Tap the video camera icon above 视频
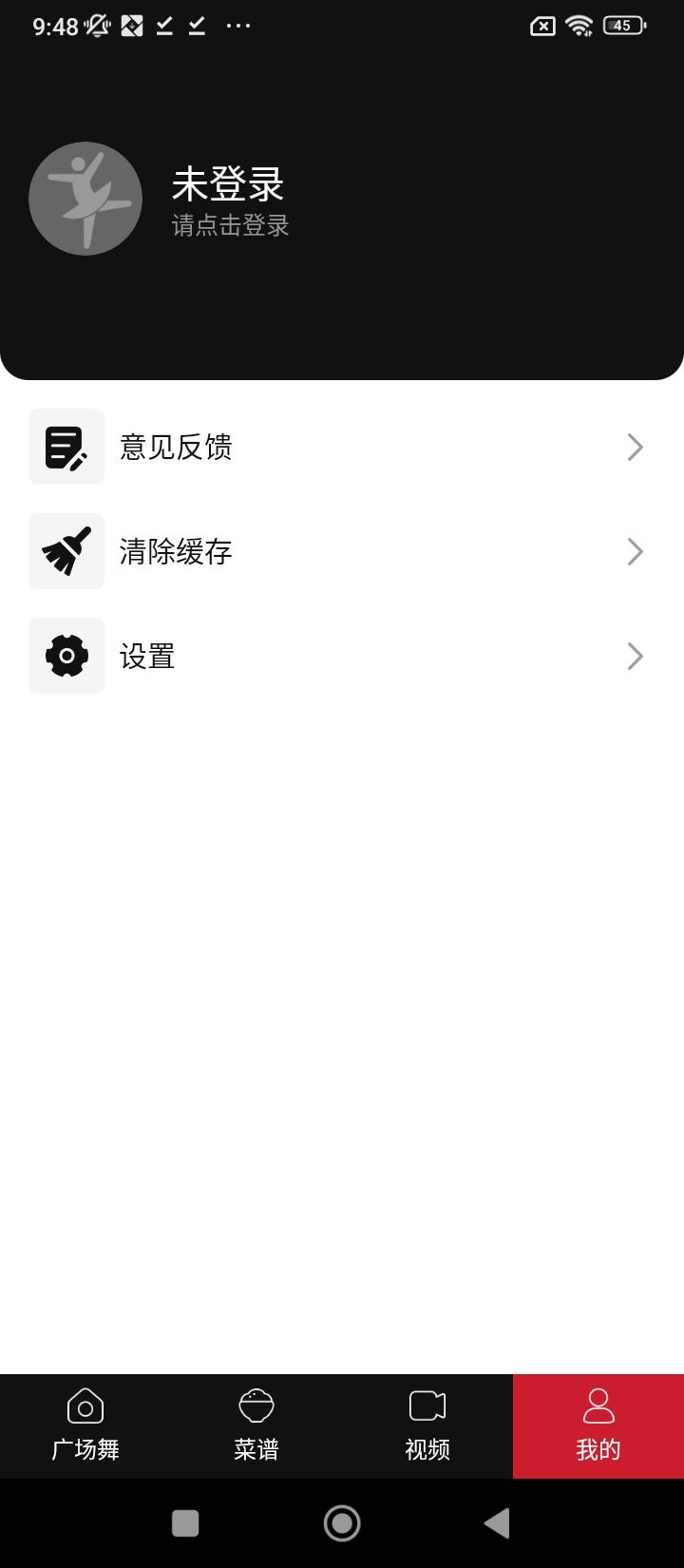Screen dimensions: 684x1568 (x=427, y=1405)
